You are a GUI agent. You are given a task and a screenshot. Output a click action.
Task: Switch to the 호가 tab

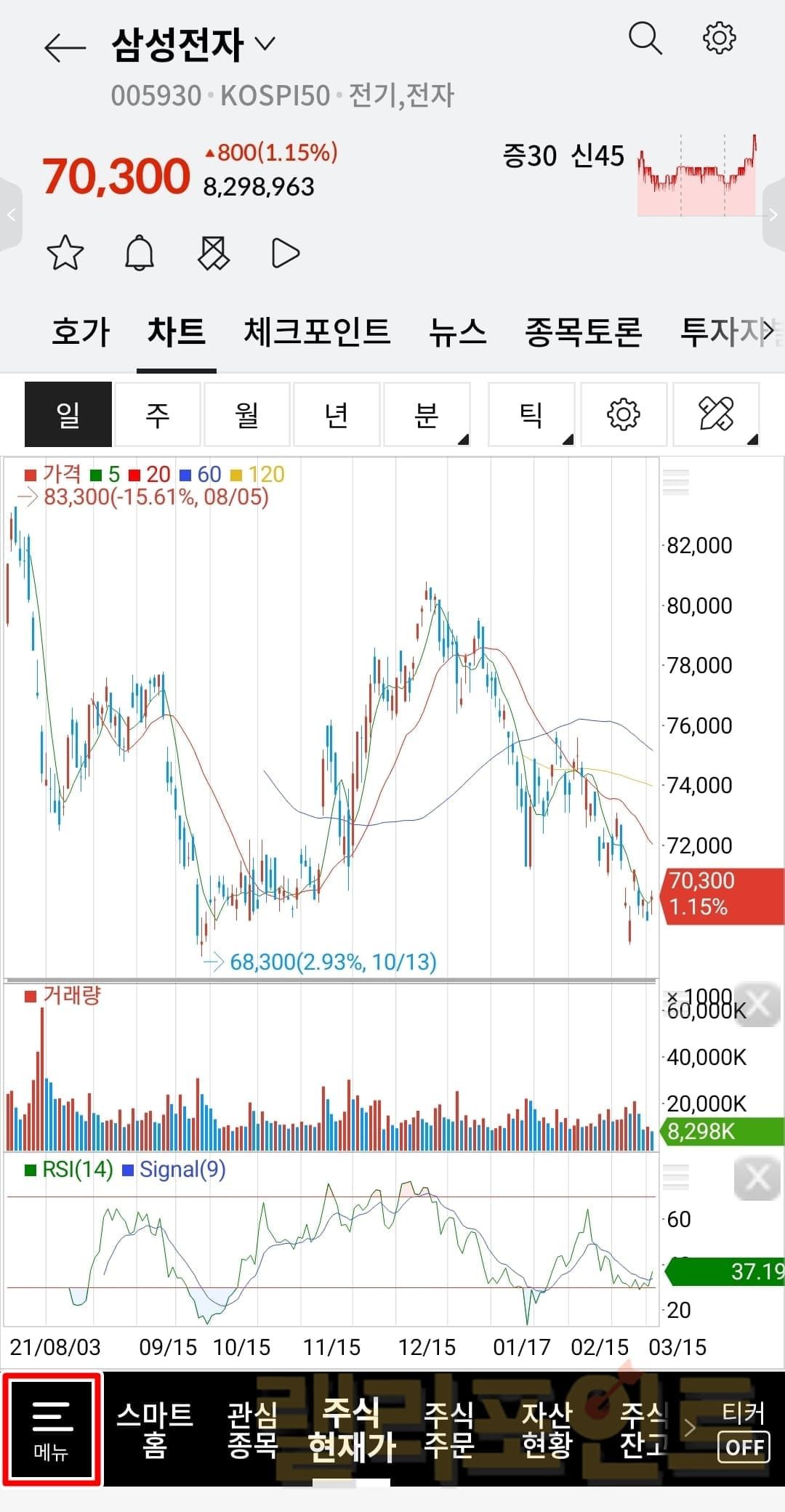pyautogui.click(x=81, y=333)
